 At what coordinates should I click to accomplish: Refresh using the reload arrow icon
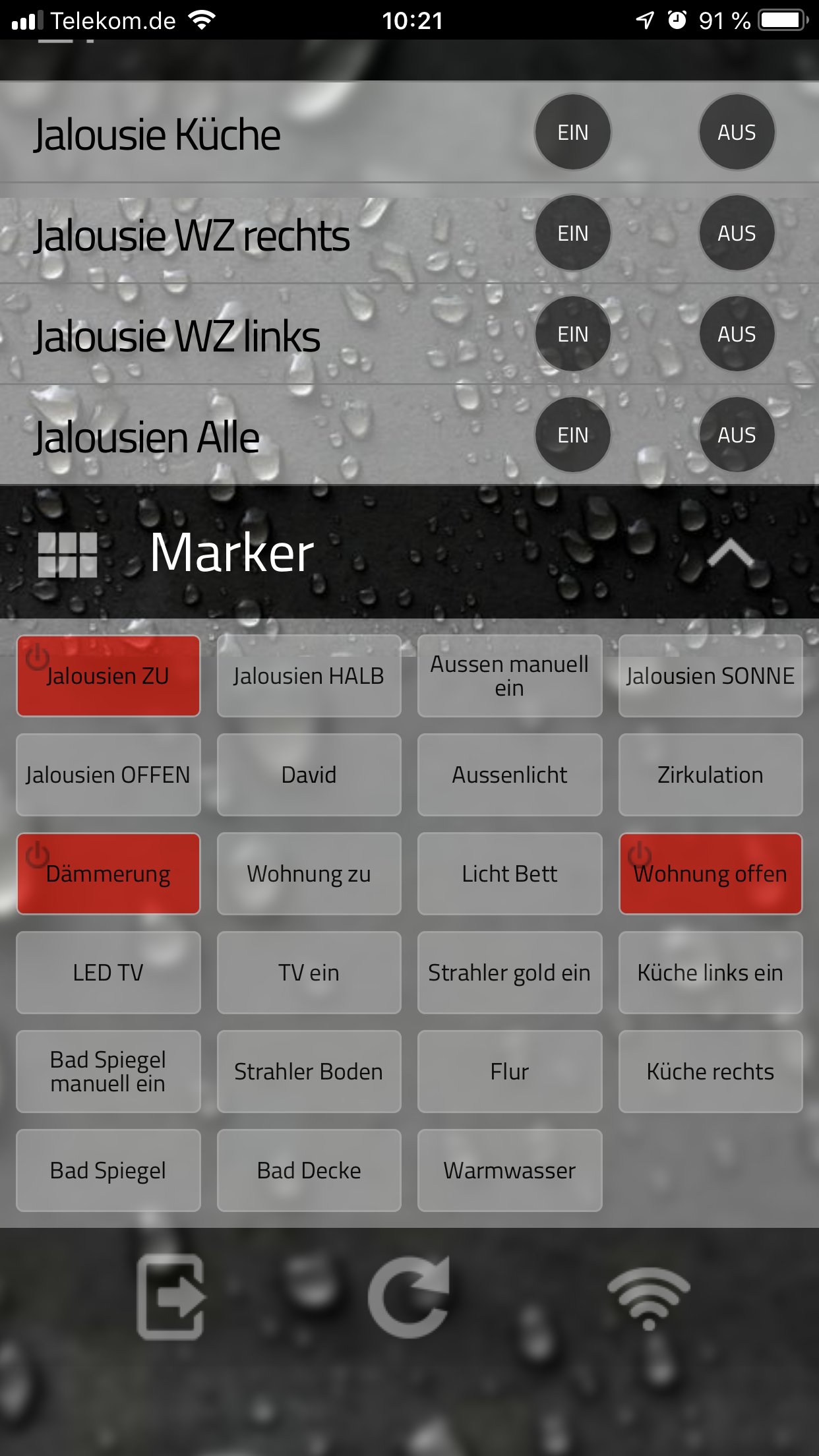tap(409, 1297)
